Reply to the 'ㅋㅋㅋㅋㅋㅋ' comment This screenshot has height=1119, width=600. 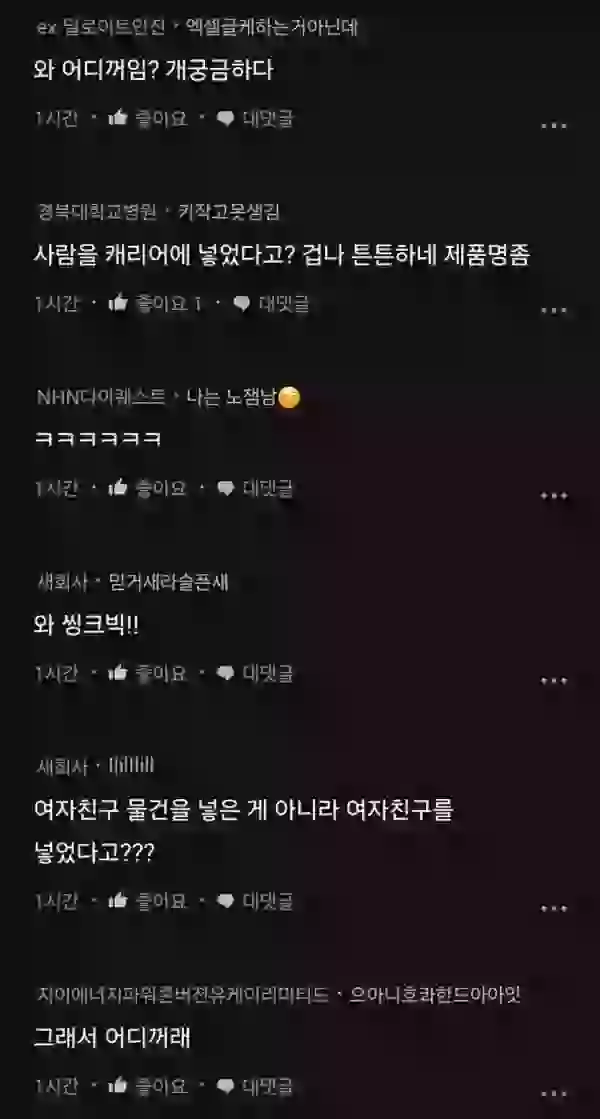(255, 488)
